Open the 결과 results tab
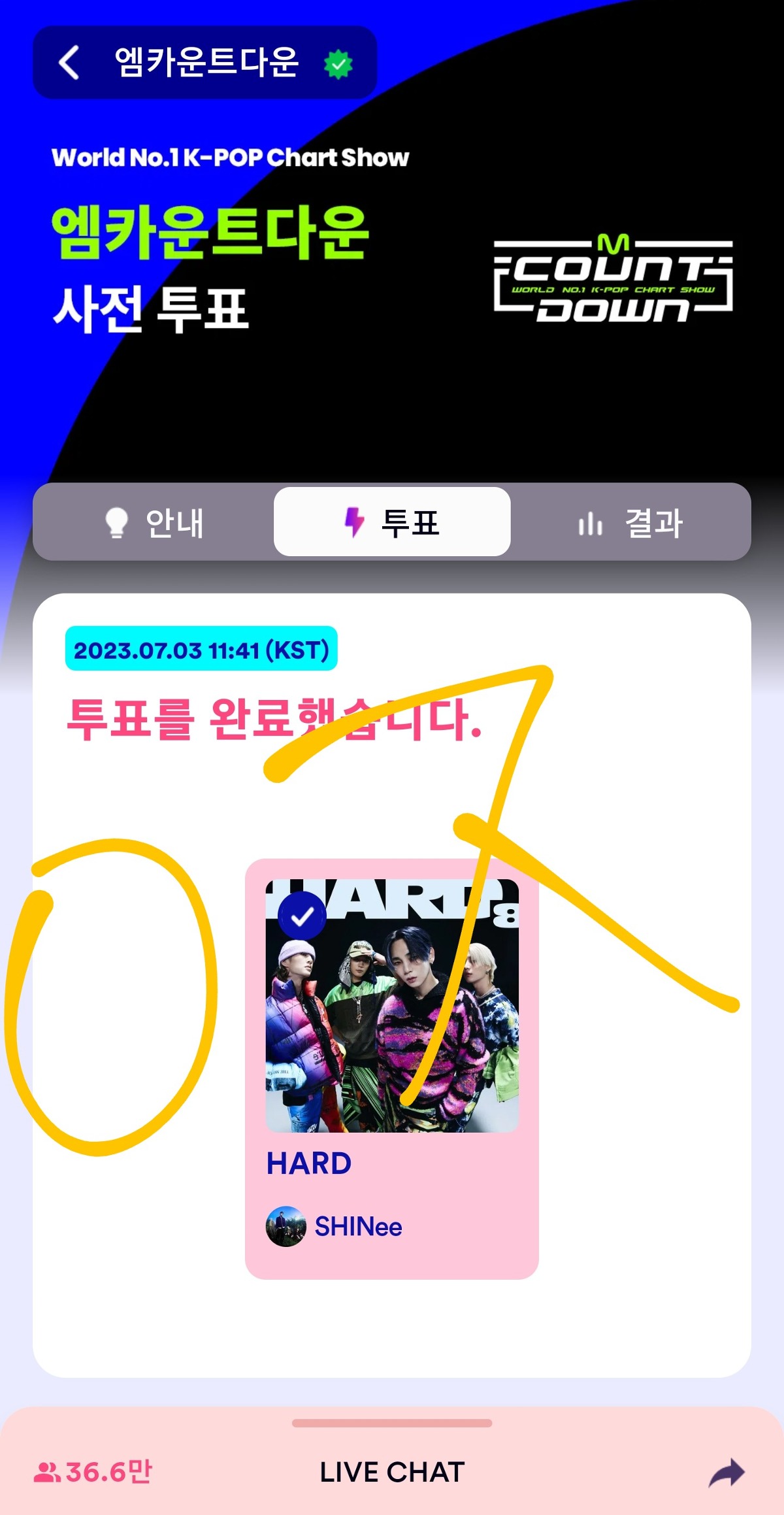Image resolution: width=784 pixels, height=1515 pixels. click(630, 522)
